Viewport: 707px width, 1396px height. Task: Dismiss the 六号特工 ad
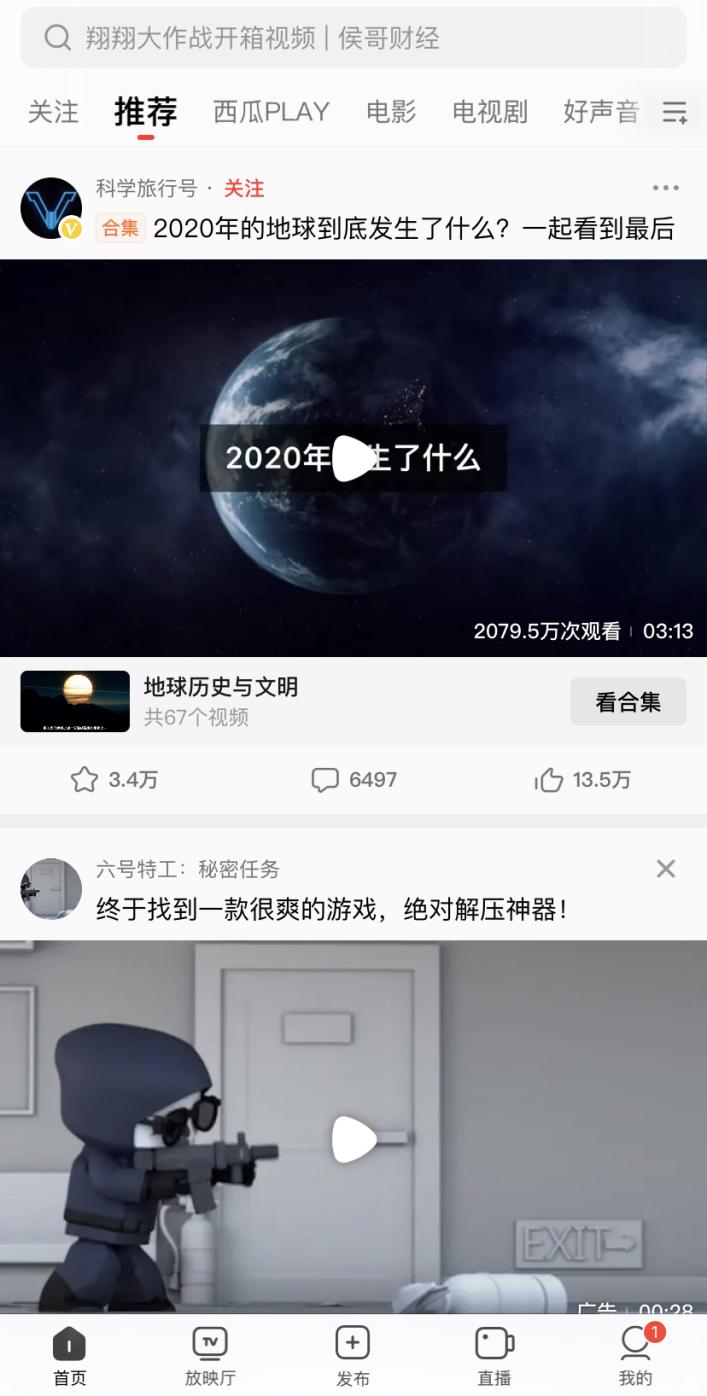coord(666,869)
